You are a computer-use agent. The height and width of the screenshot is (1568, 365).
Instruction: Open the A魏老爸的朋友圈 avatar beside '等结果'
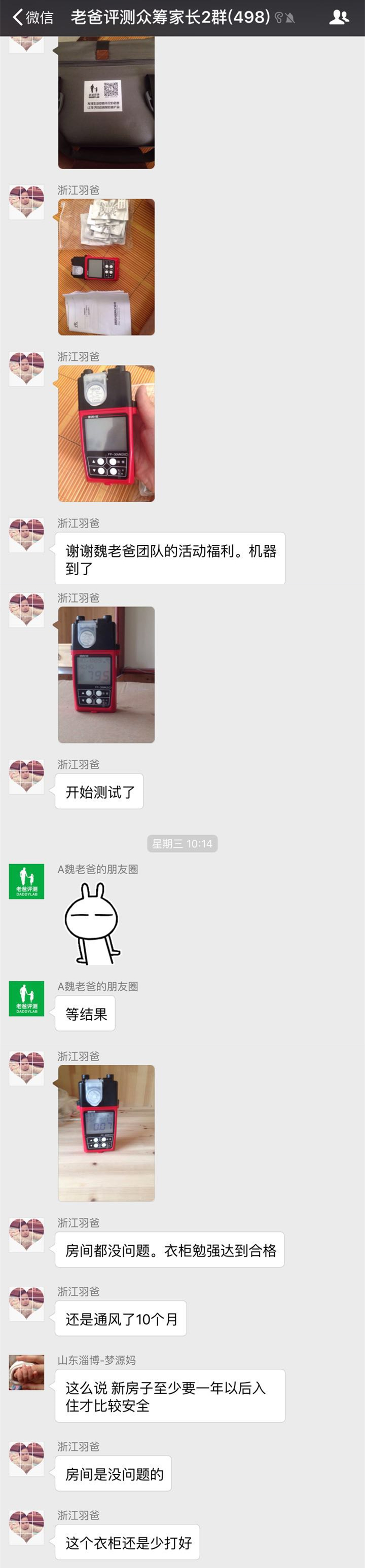(x=26, y=998)
